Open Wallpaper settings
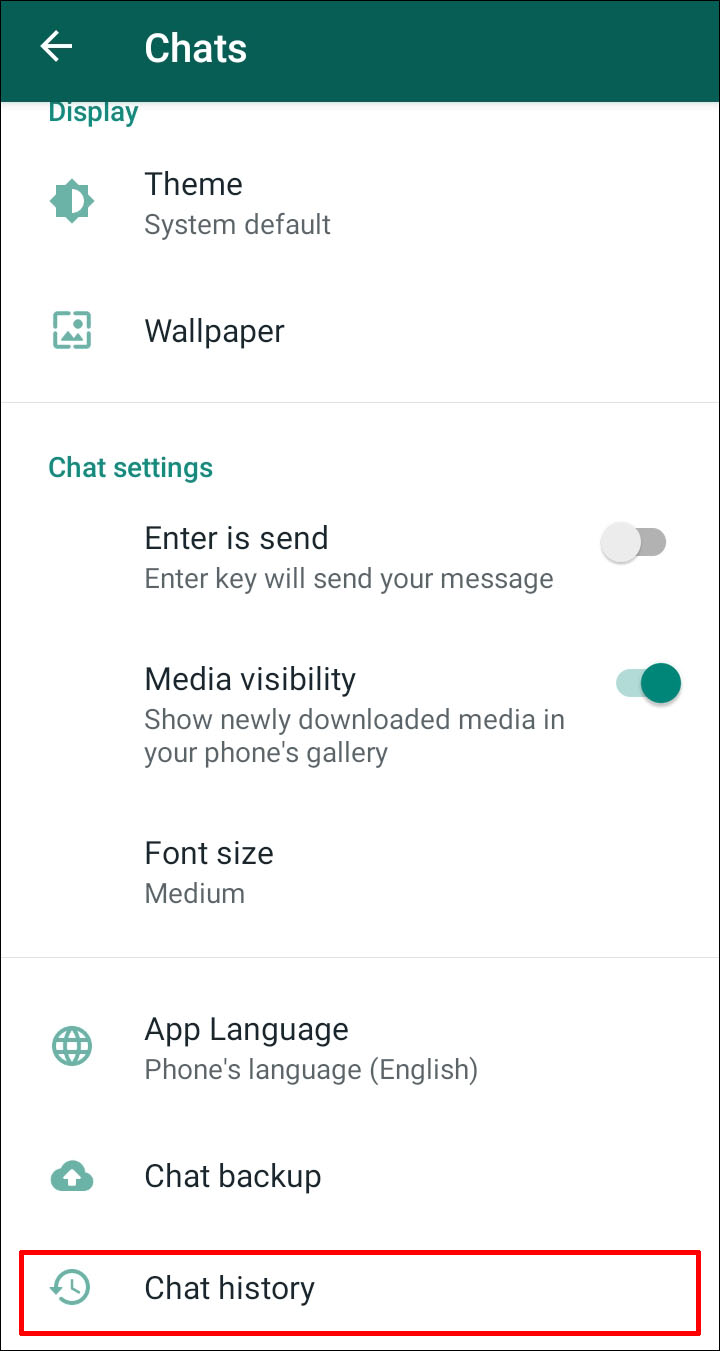Screen dimensions: 720x1351 tap(360, 331)
